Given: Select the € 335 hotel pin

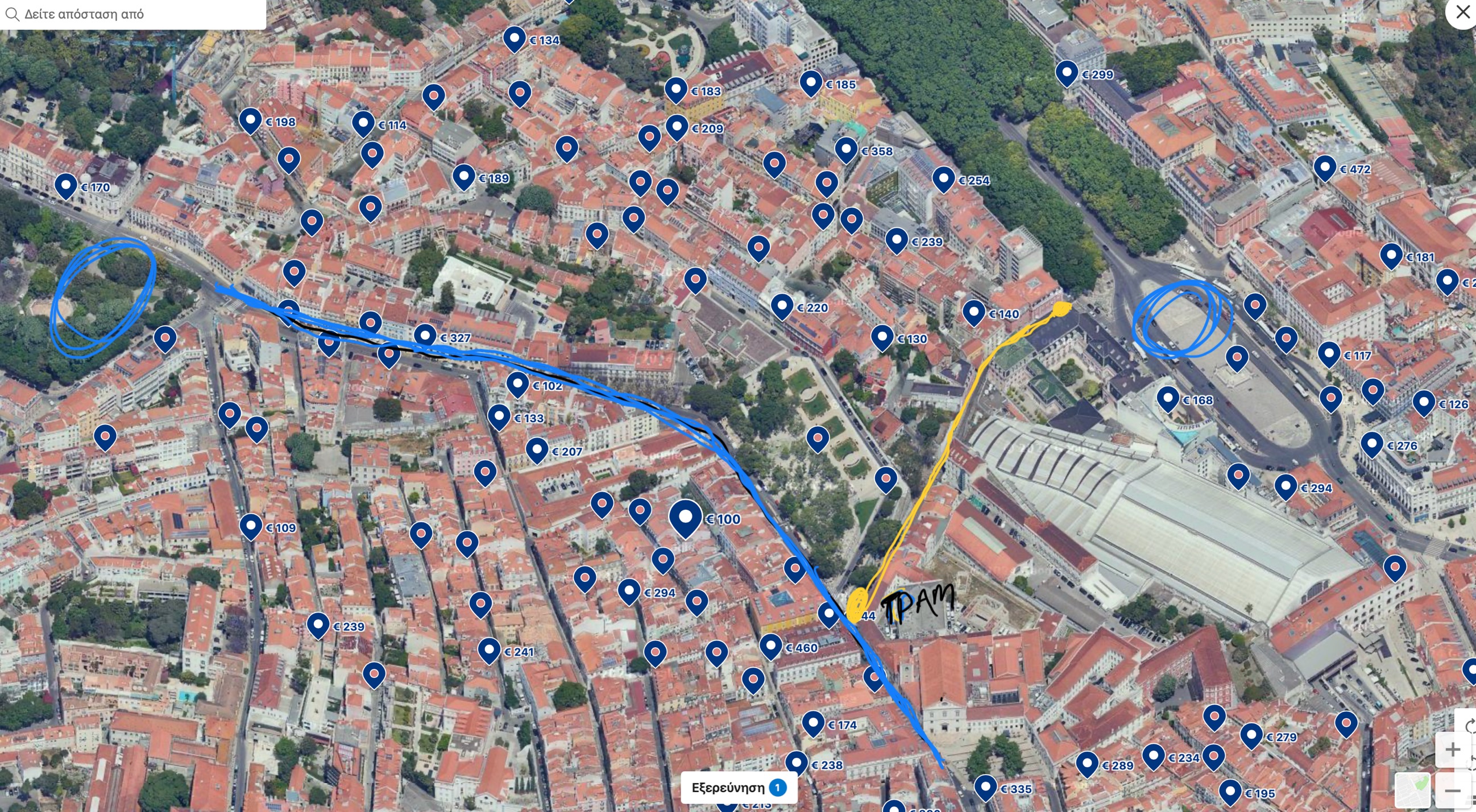Looking at the screenshot, I should click(985, 787).
